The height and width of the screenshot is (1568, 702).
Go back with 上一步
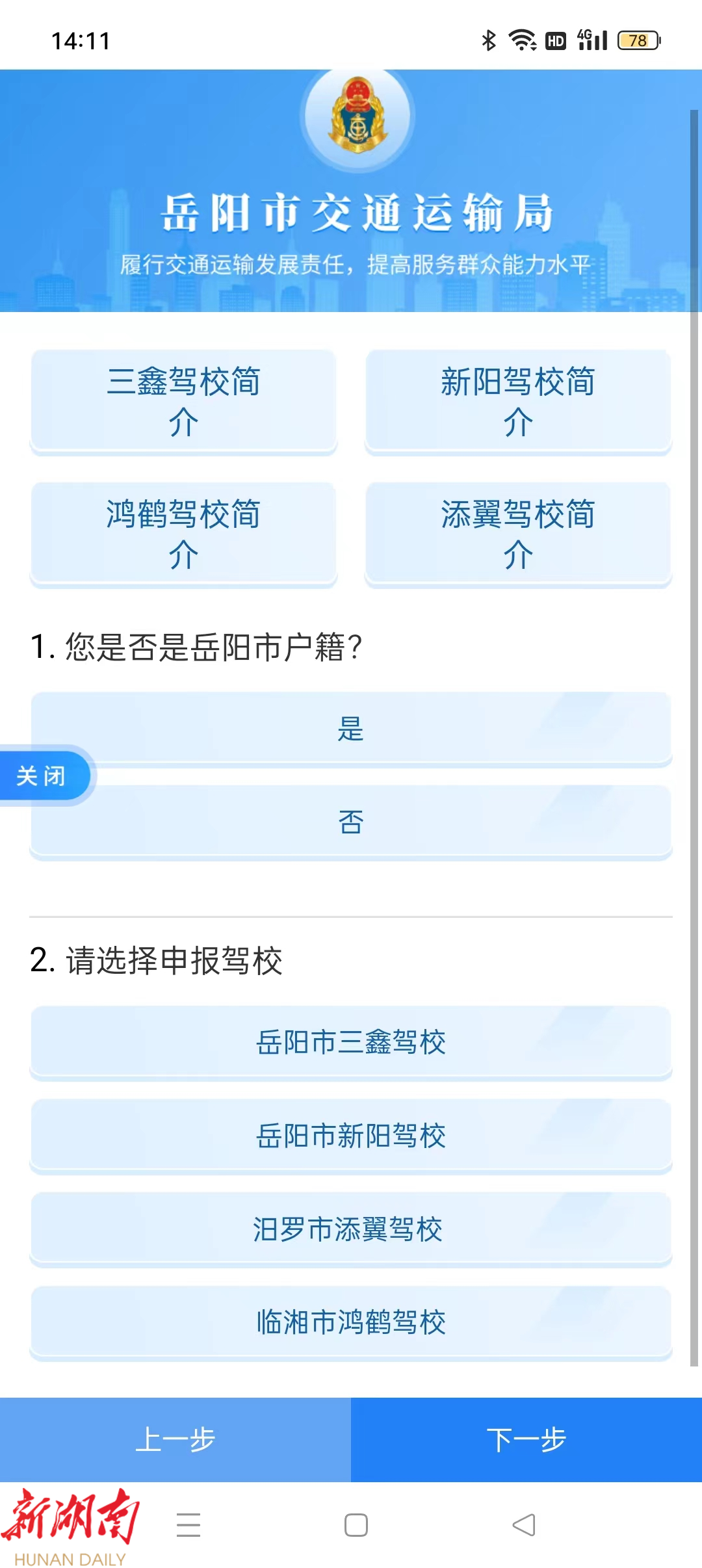click(175, 1439)
